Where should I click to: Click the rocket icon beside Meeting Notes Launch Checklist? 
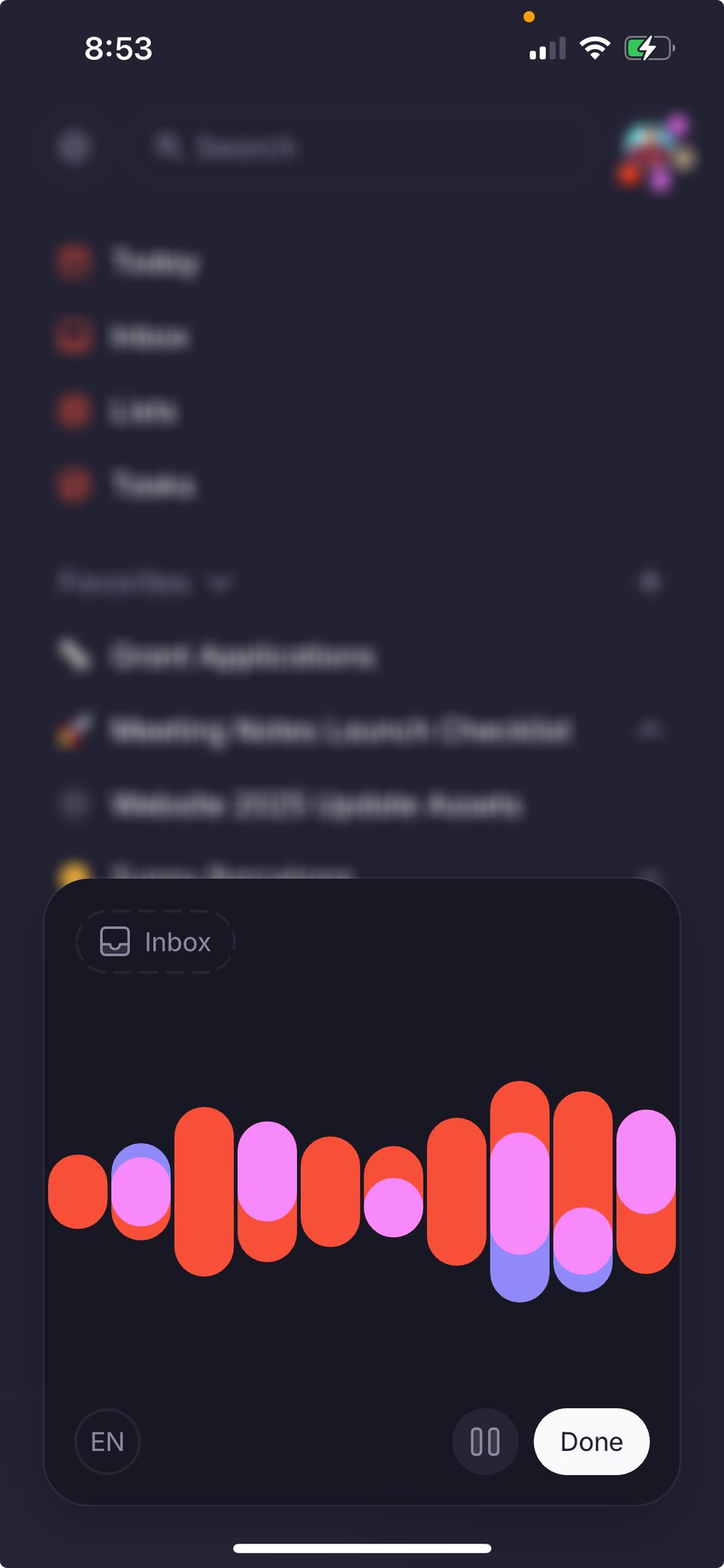74,730
